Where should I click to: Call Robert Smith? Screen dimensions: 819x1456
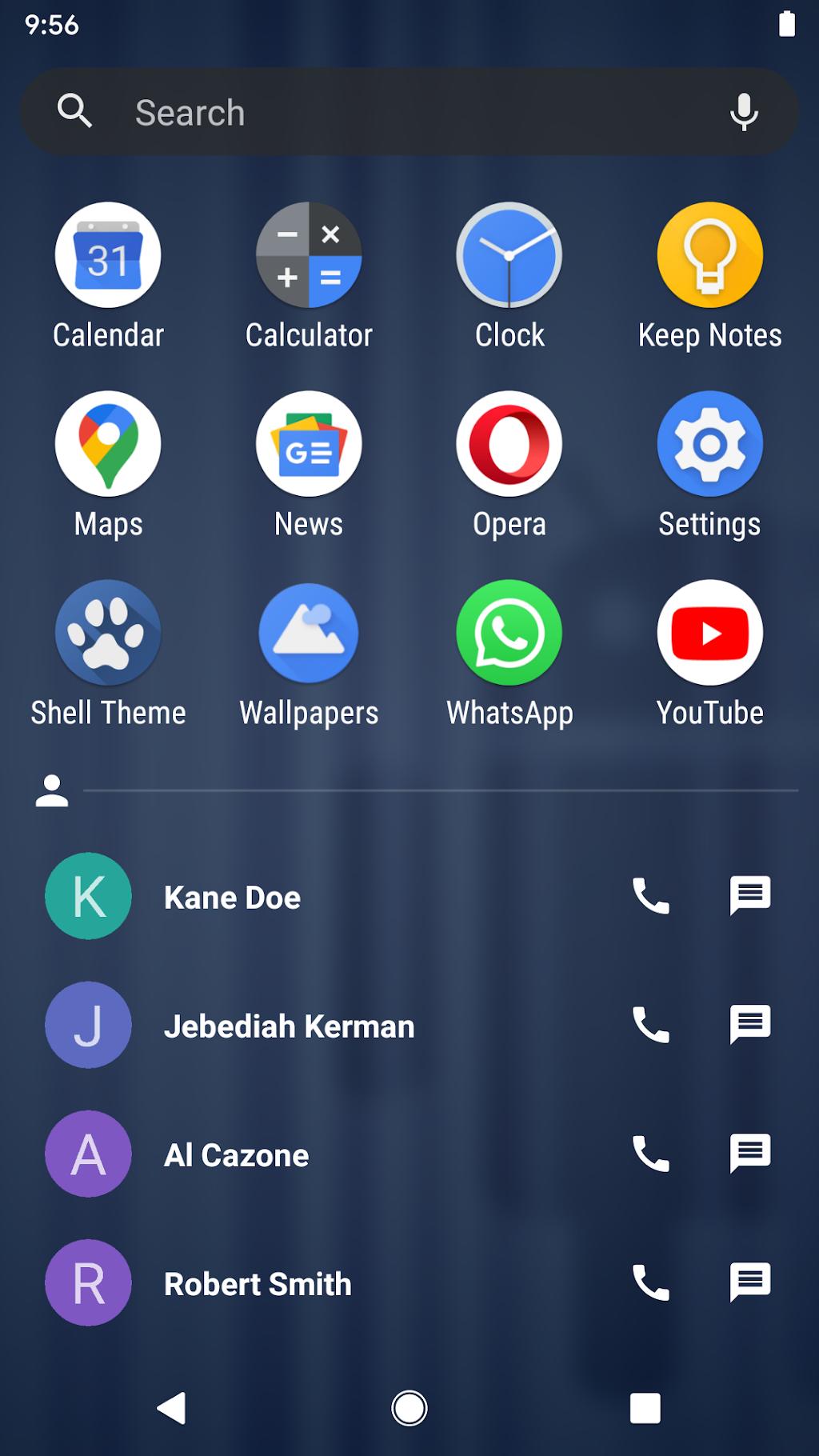(x=651, y=1283)
